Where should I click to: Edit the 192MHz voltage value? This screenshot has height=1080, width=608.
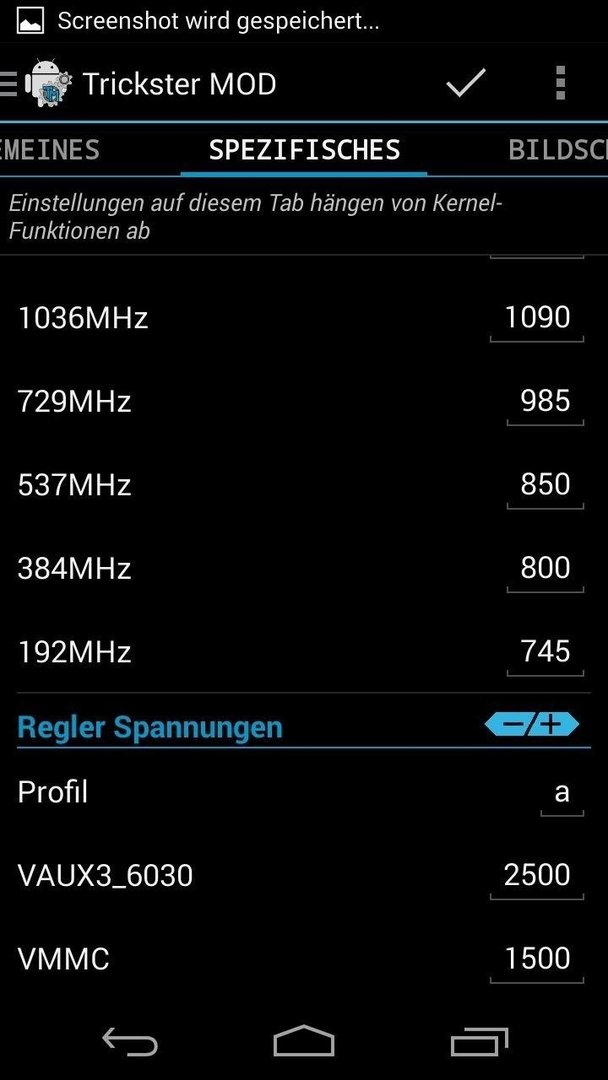point(545,652)
